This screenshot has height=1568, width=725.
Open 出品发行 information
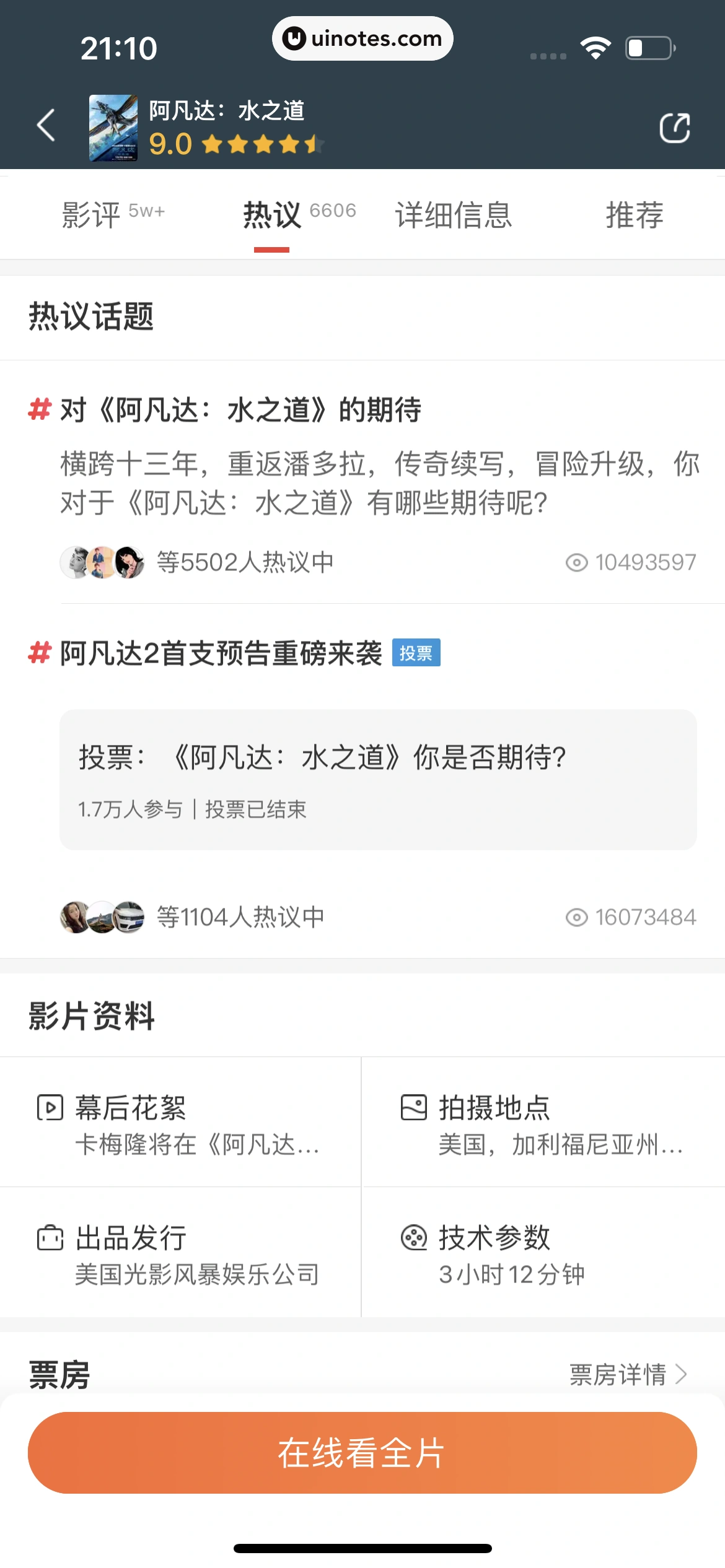pos(180,1252)
